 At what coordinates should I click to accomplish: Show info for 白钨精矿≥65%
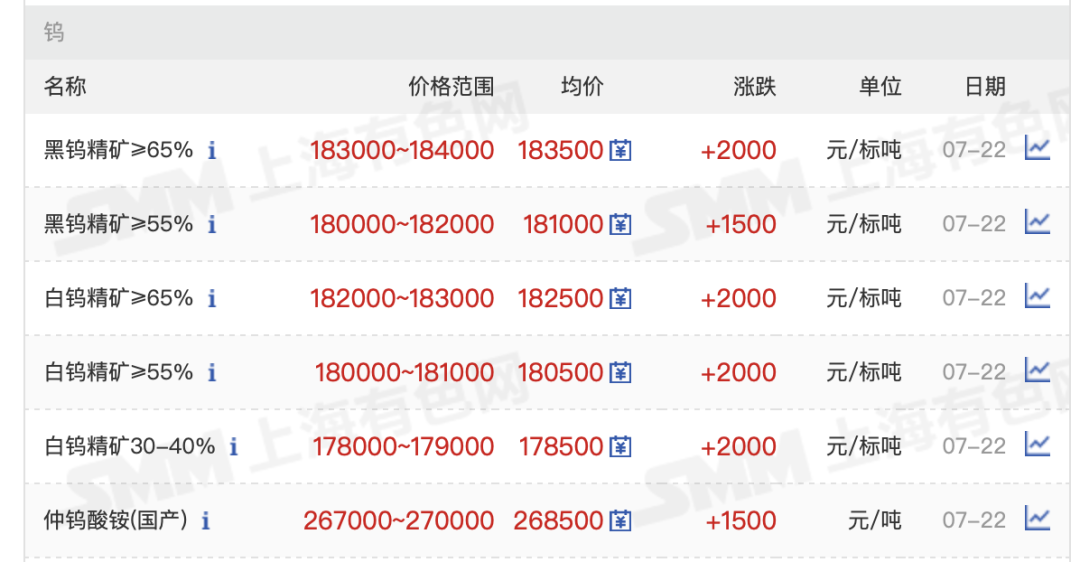tap(212, 299)
